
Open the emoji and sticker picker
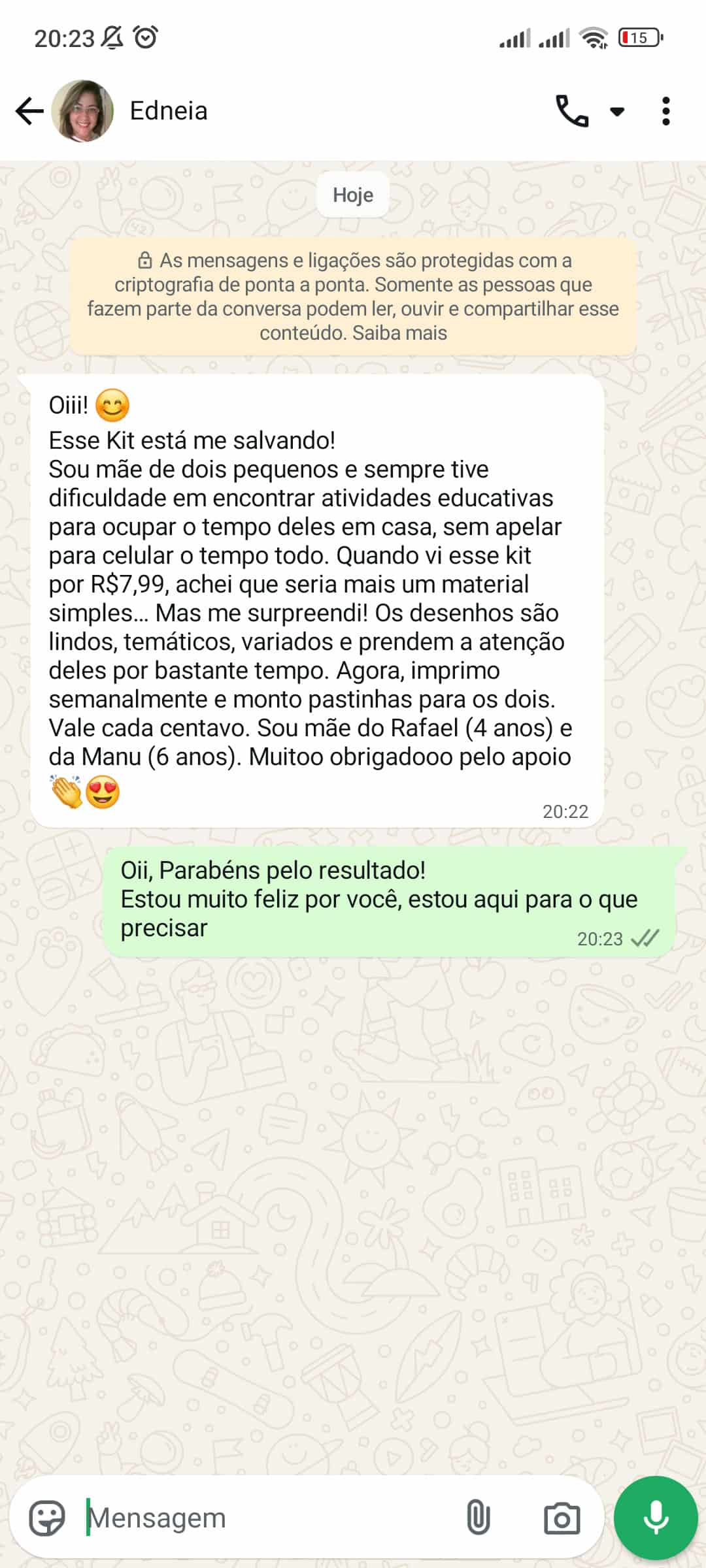(47, 1518)
